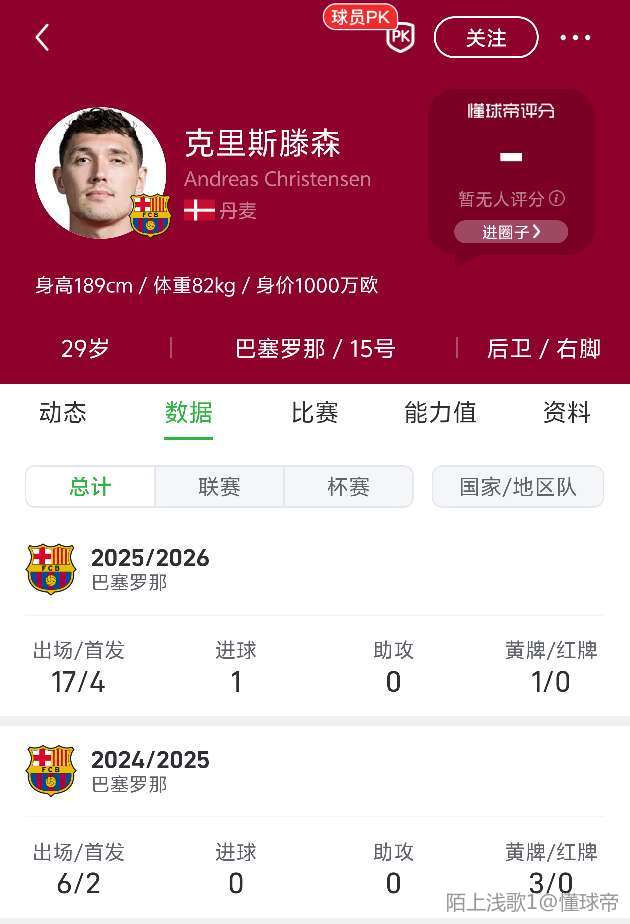Open the three-dot overflow menu
This screenshot has height=924, width=630.
[575, 38]
